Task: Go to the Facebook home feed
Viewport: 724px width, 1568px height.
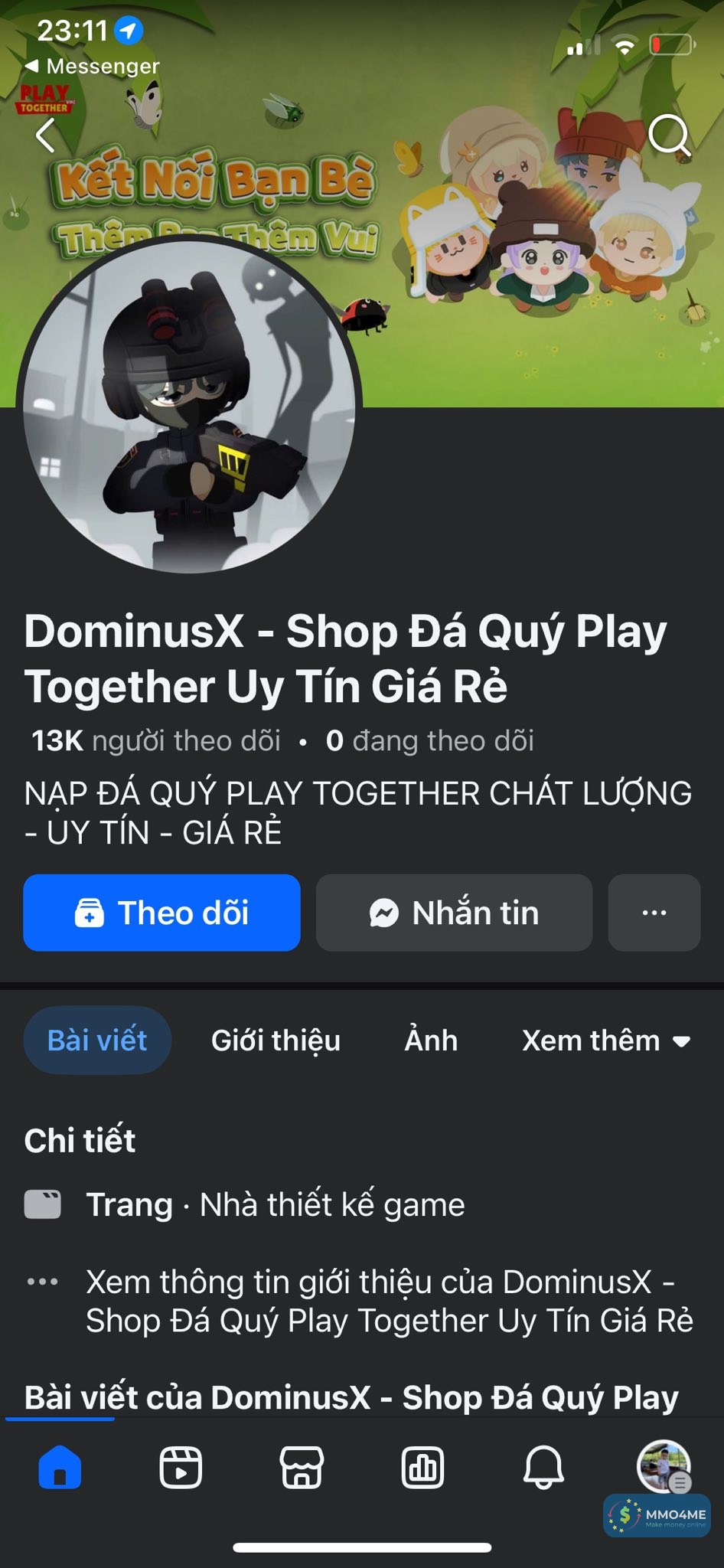Action: pos(60,1468)
